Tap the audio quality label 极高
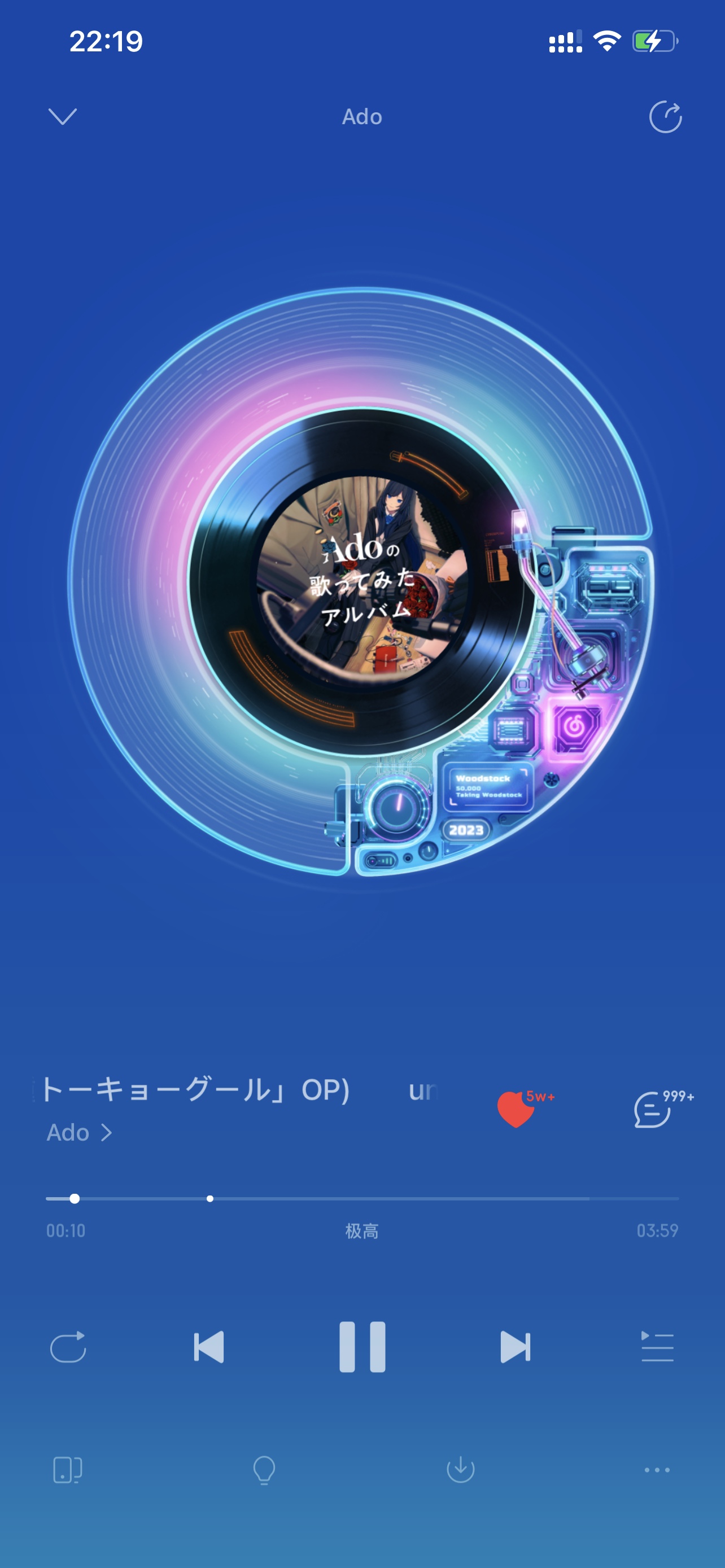 [362, 1231]
